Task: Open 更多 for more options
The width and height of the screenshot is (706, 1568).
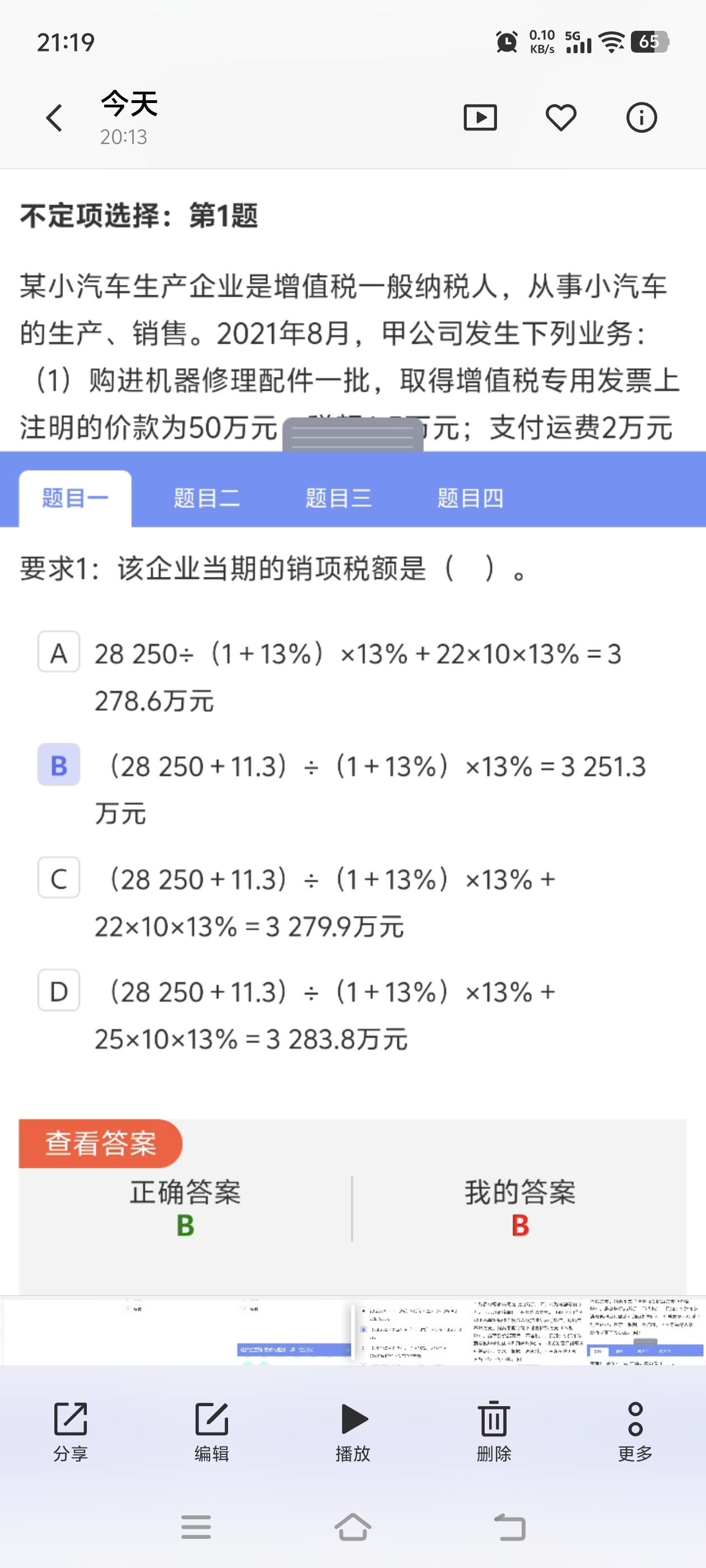Action: [635, 1430]
